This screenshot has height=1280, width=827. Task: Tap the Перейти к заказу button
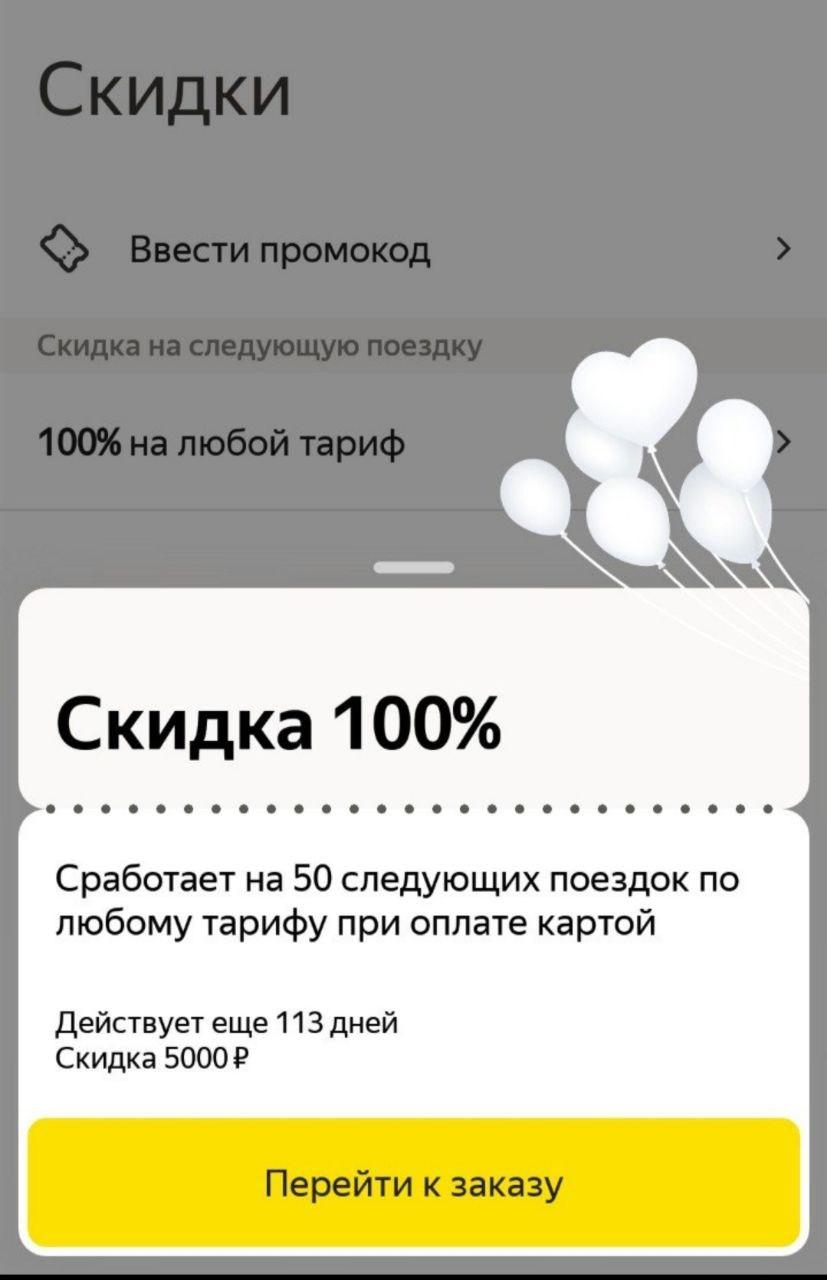click(413, 1183)
